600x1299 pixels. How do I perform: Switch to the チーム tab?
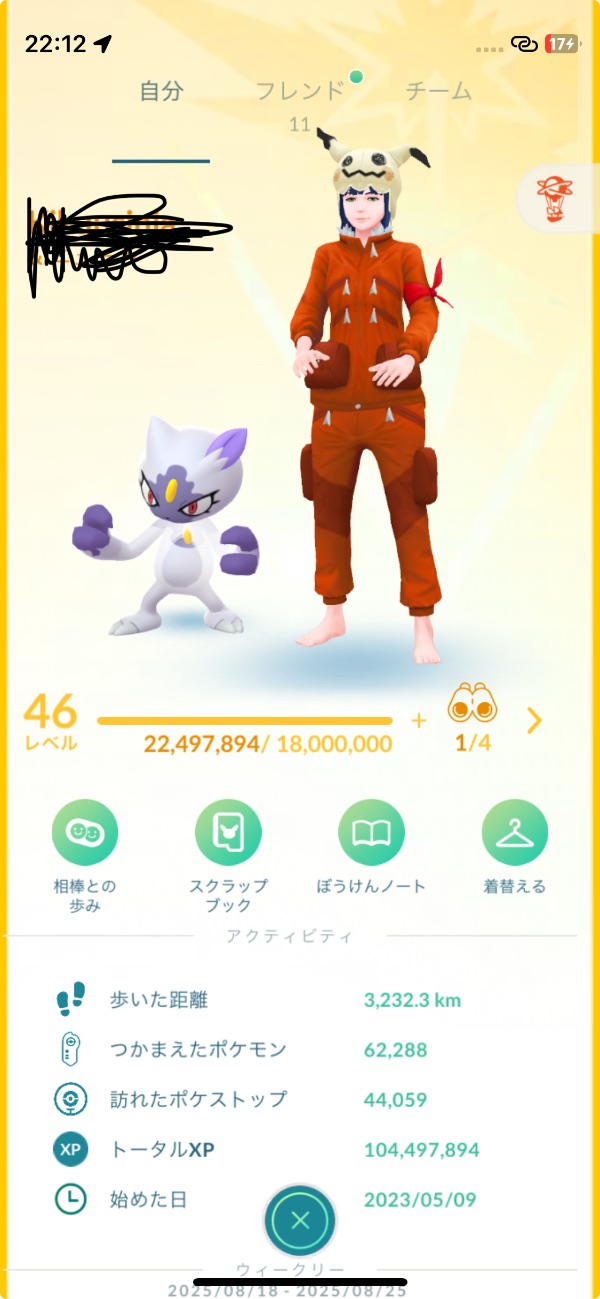tap(438, 92)
